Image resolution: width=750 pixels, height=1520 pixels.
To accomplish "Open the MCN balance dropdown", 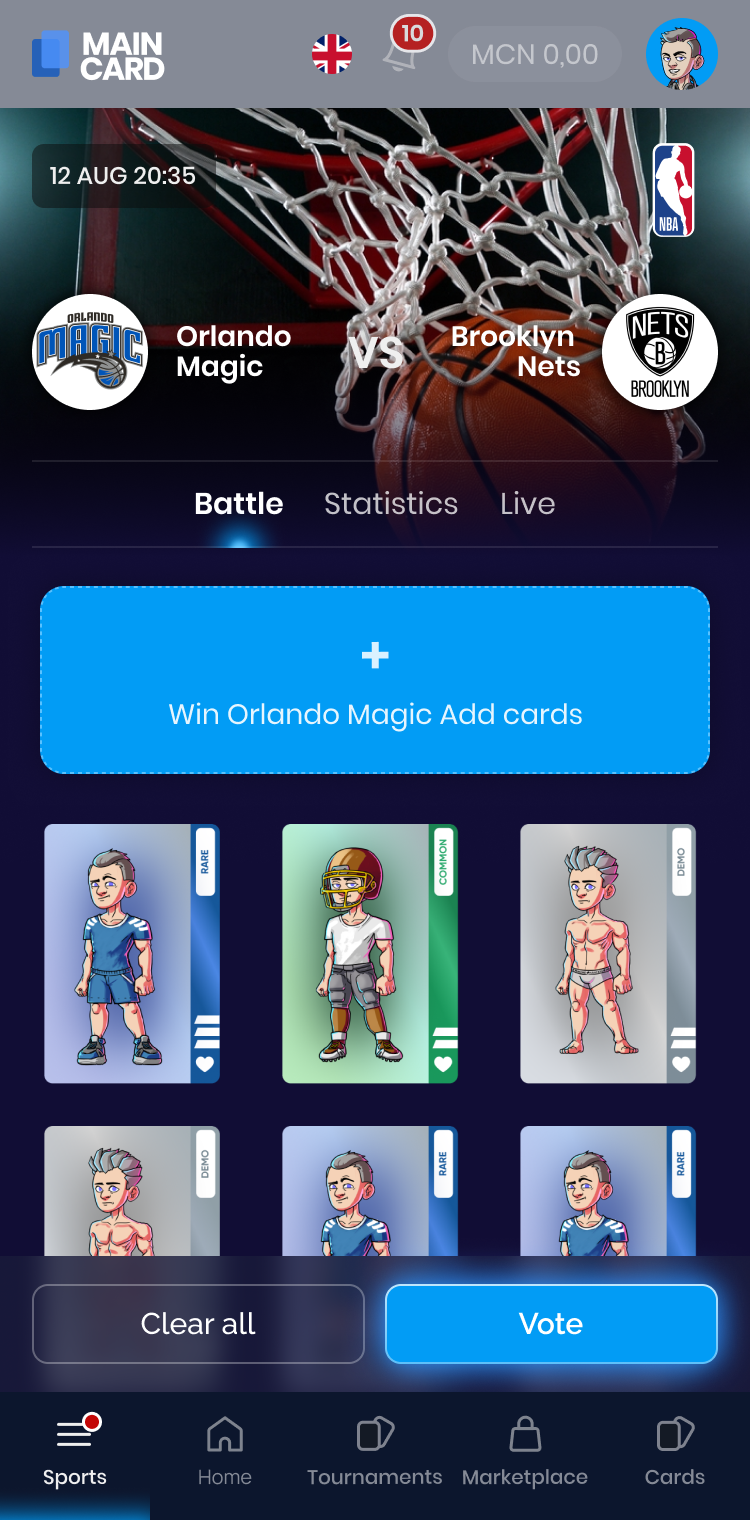I will coord(535,54).
